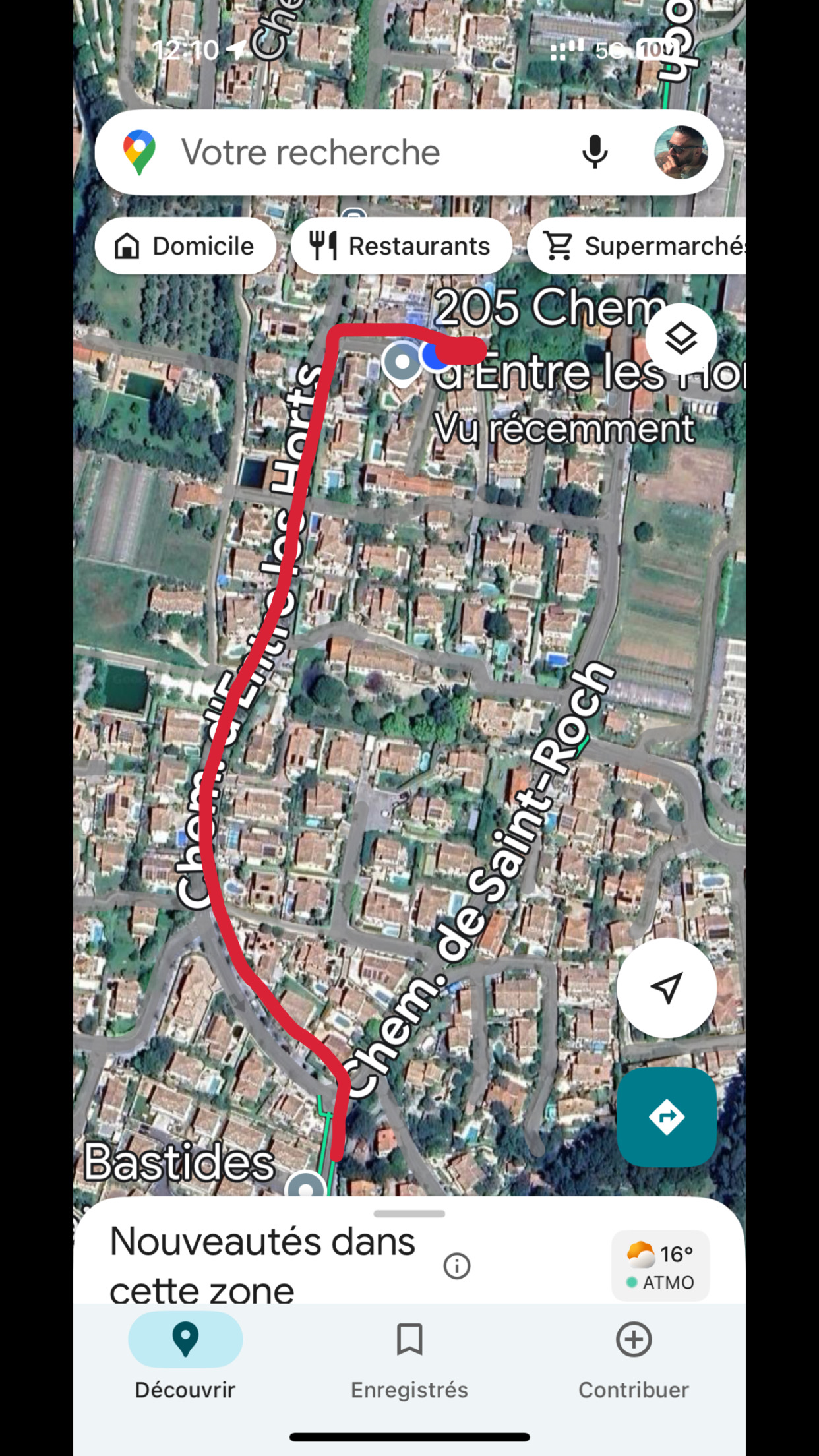Open the directions button
The height and width of the screenshot is (1456, 819).
click(666, 1117)
